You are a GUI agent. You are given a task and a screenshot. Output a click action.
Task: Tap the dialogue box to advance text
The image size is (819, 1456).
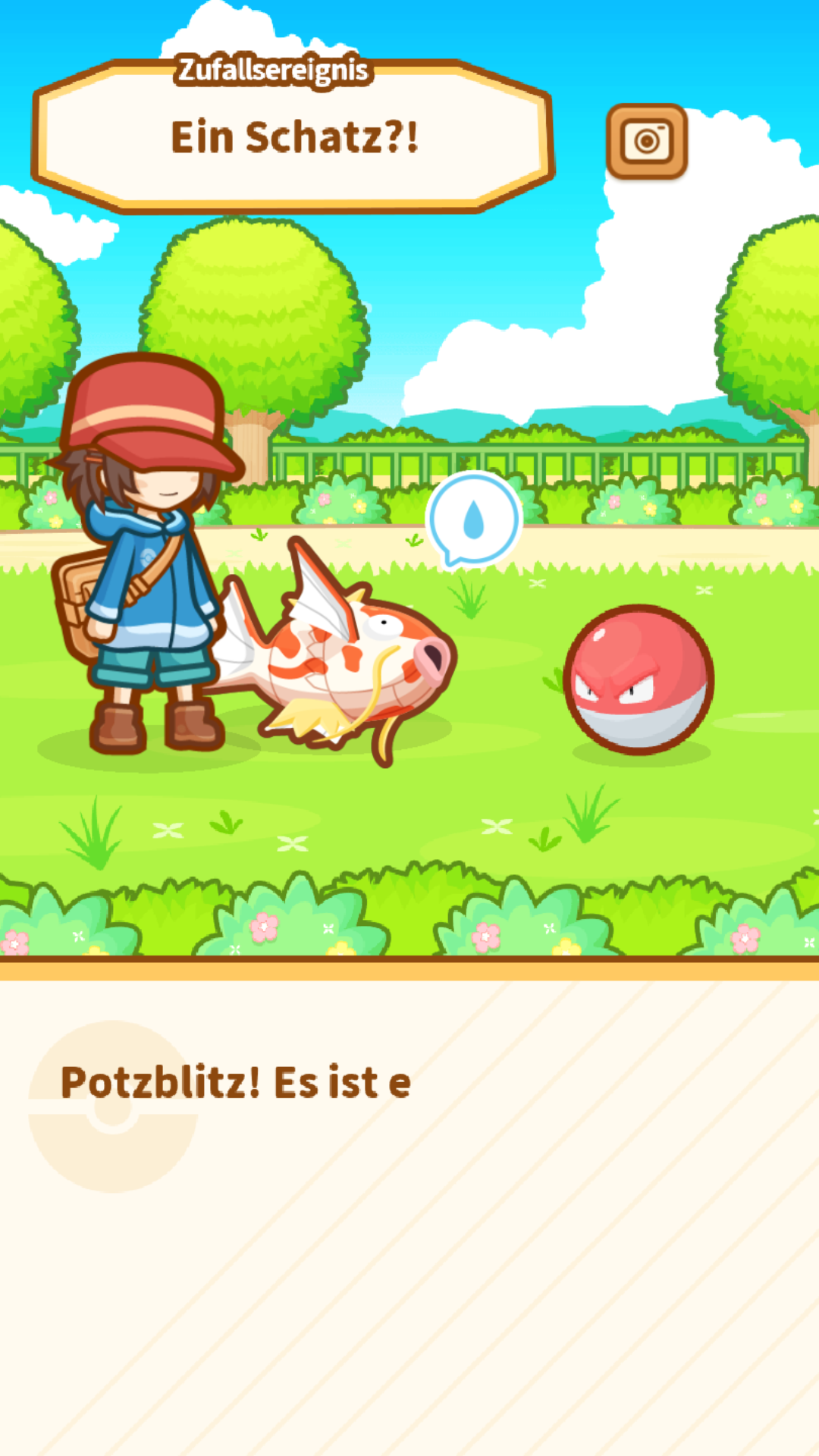coord(409,1213)
